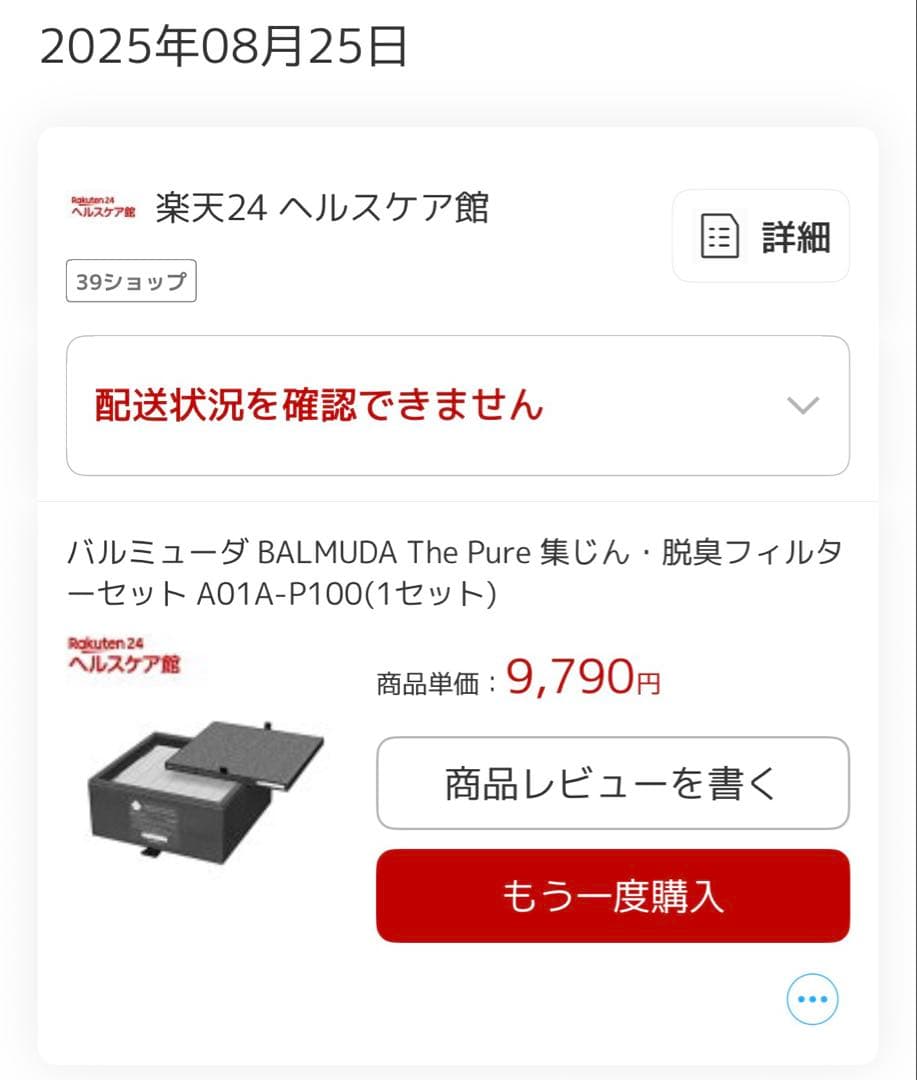
Task: Click the 9,790円 unit price text
Action: point(585,678)
